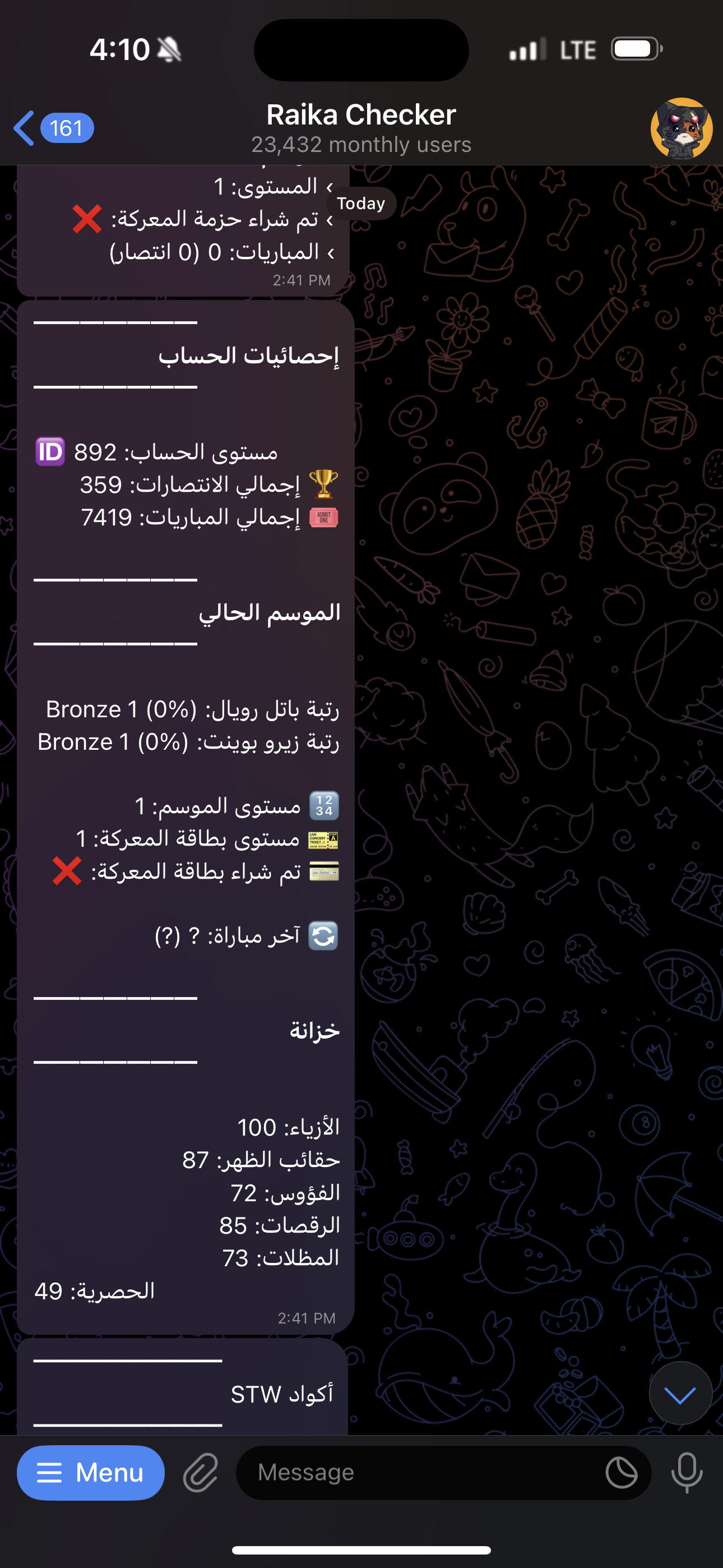
Task: Tap the paperclip attach icon
Action: point(201,1474)
